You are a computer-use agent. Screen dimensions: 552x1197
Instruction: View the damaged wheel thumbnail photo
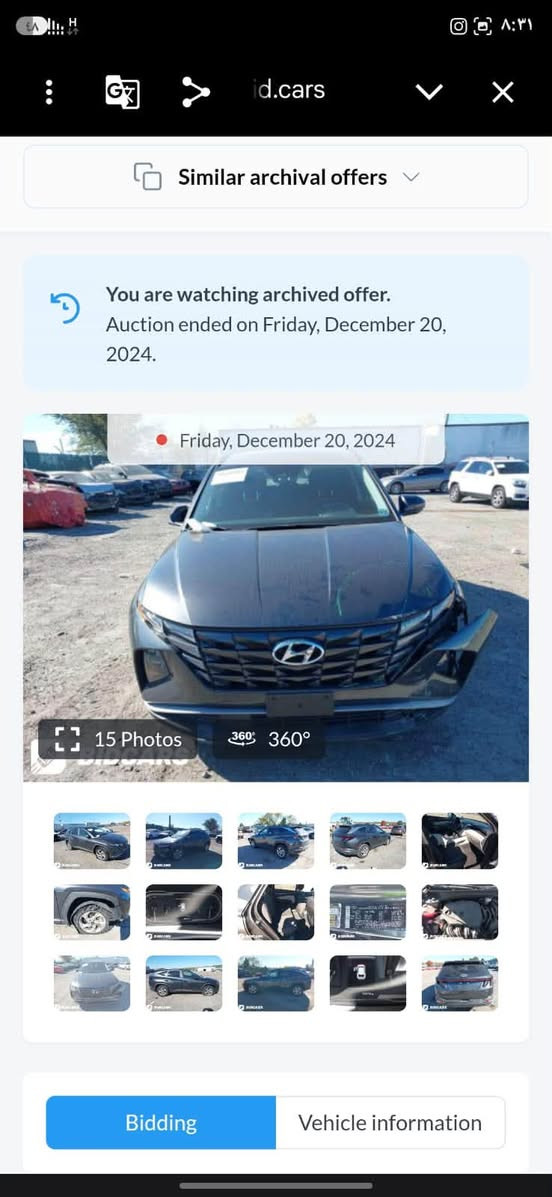click(x=92, y=912)
